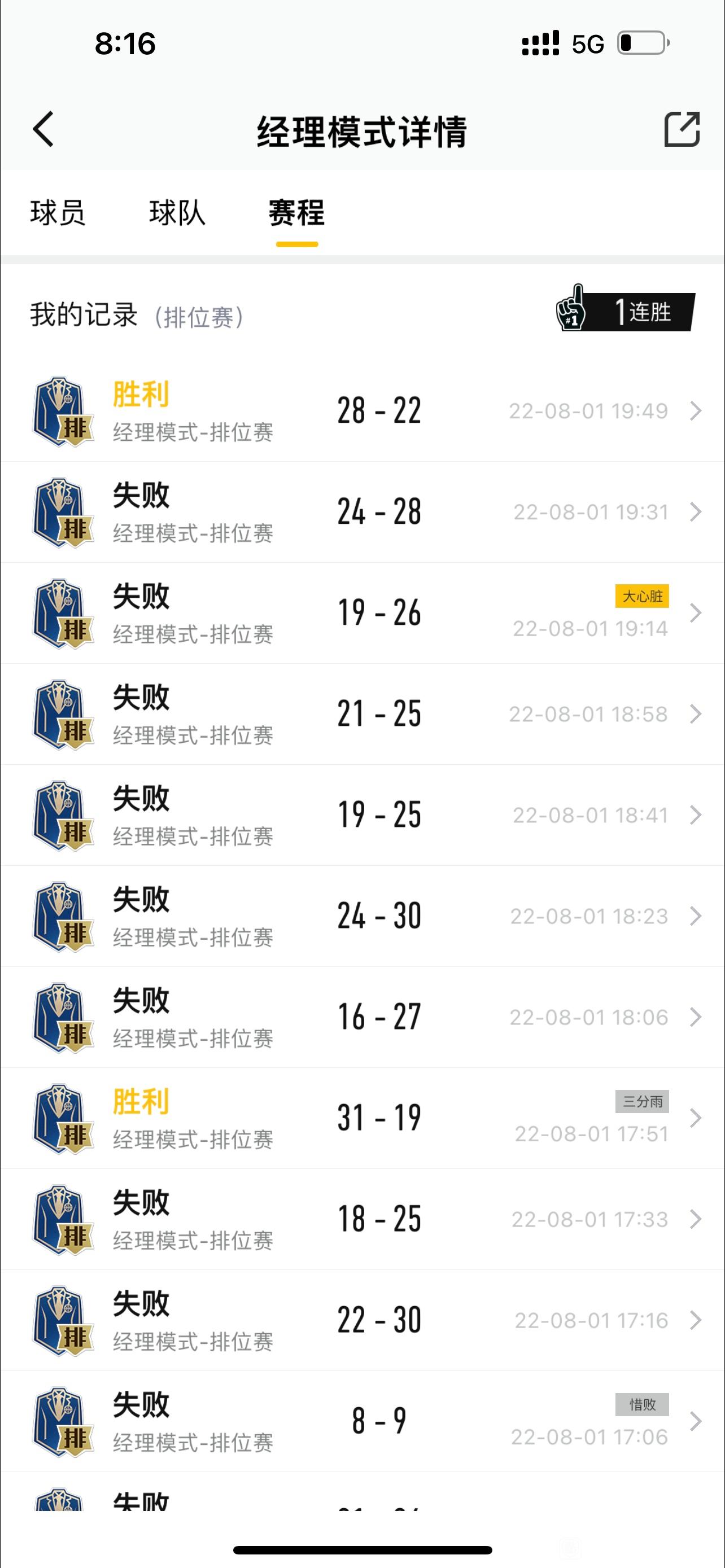Screen dimensions: 725x1568
Task: Open the 16 - 27 loss at 18:06
Action: click(362, 1017)
